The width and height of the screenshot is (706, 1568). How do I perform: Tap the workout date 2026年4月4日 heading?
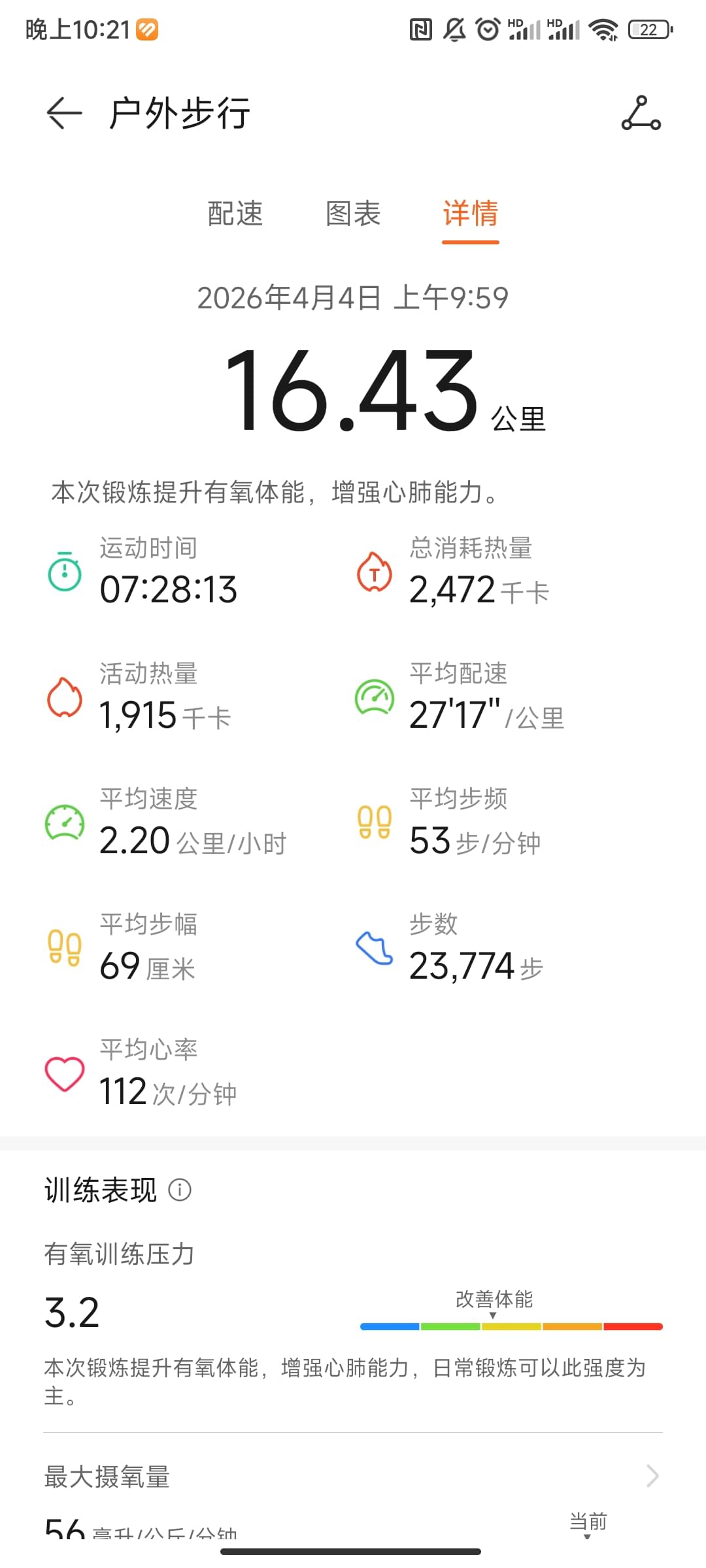(353, 297)
